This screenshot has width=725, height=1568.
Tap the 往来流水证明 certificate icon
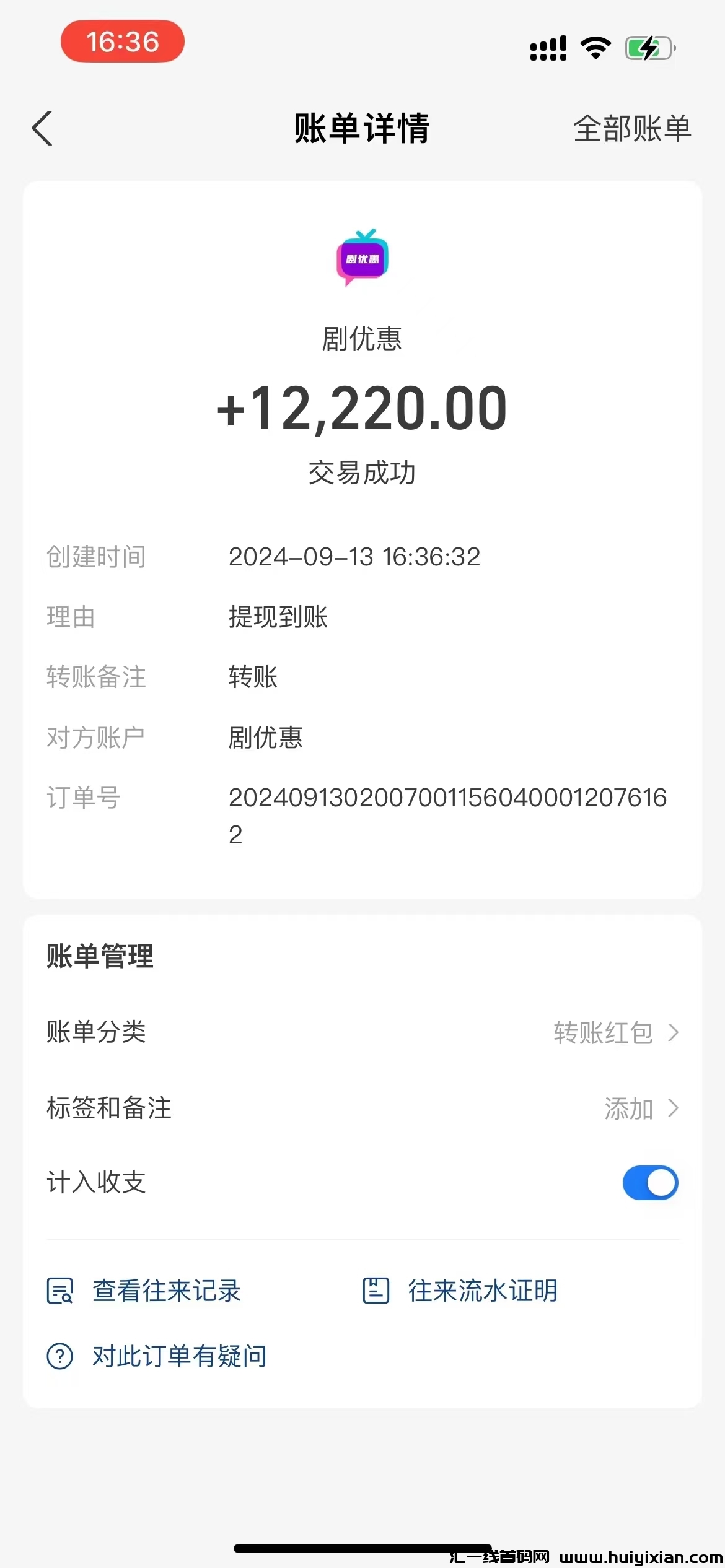[375, 1291]
